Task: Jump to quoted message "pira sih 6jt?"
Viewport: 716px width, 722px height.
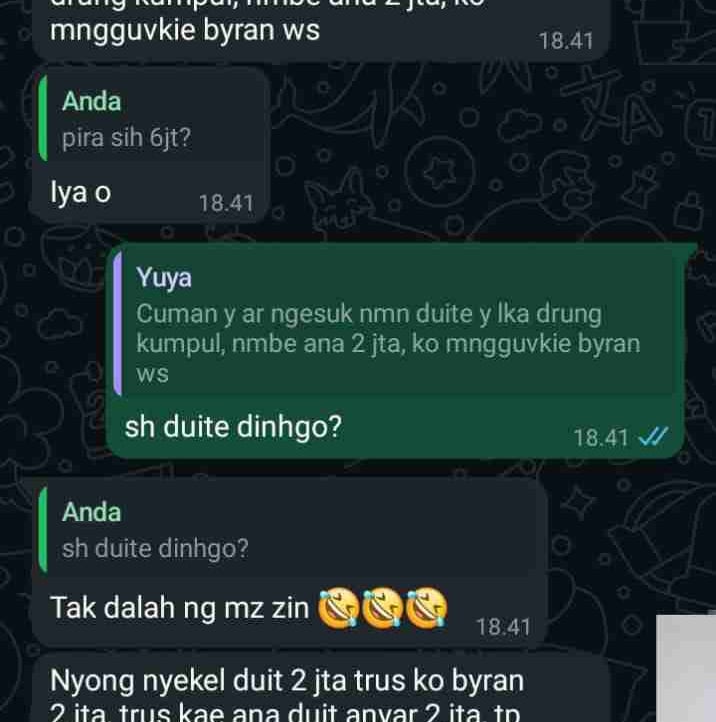Action: click(150, 120)
